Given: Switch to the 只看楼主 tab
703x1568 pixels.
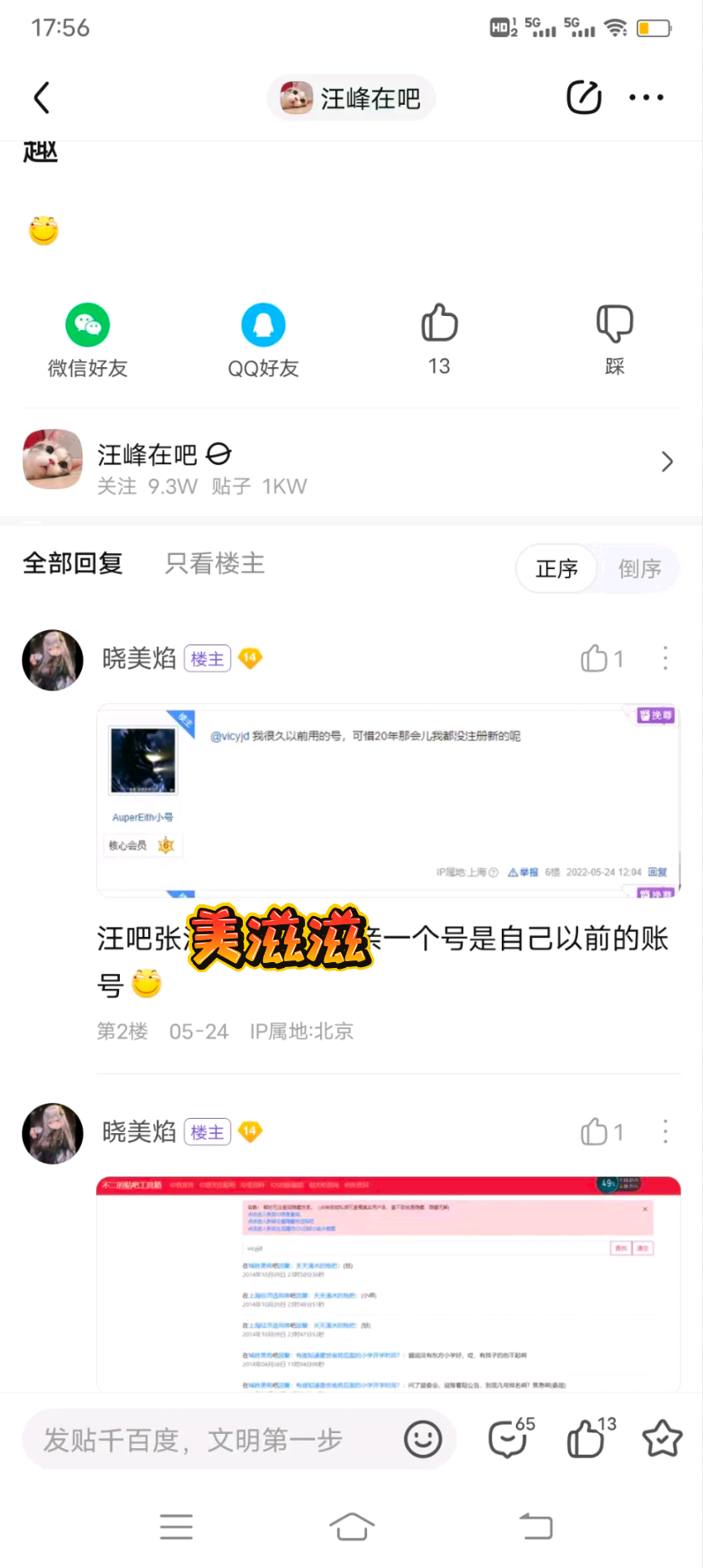Looking at the screenshot, I should click(x=215, y=564).
